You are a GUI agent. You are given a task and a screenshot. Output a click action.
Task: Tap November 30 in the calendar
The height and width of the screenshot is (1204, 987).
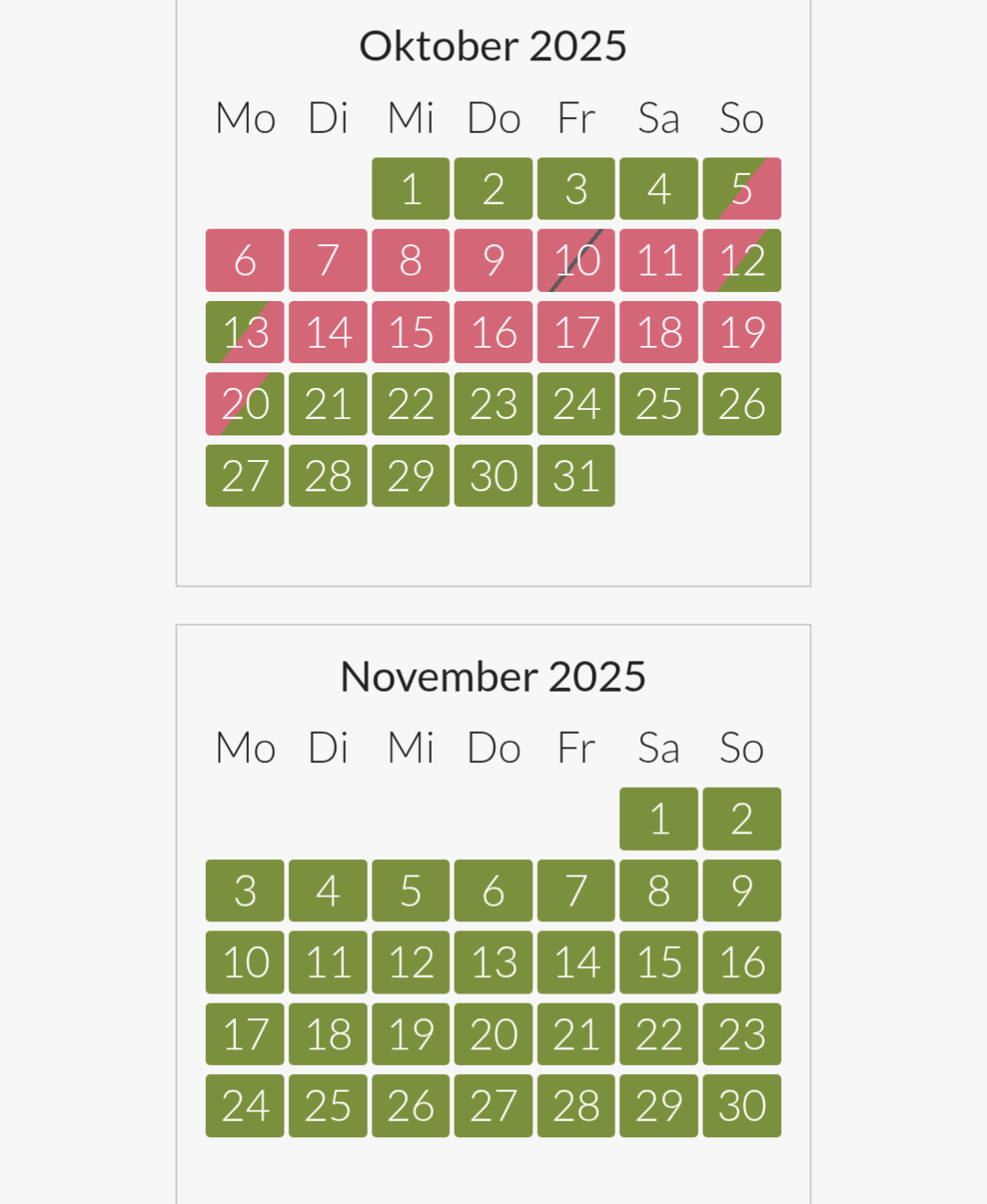tap(742, 1106)
